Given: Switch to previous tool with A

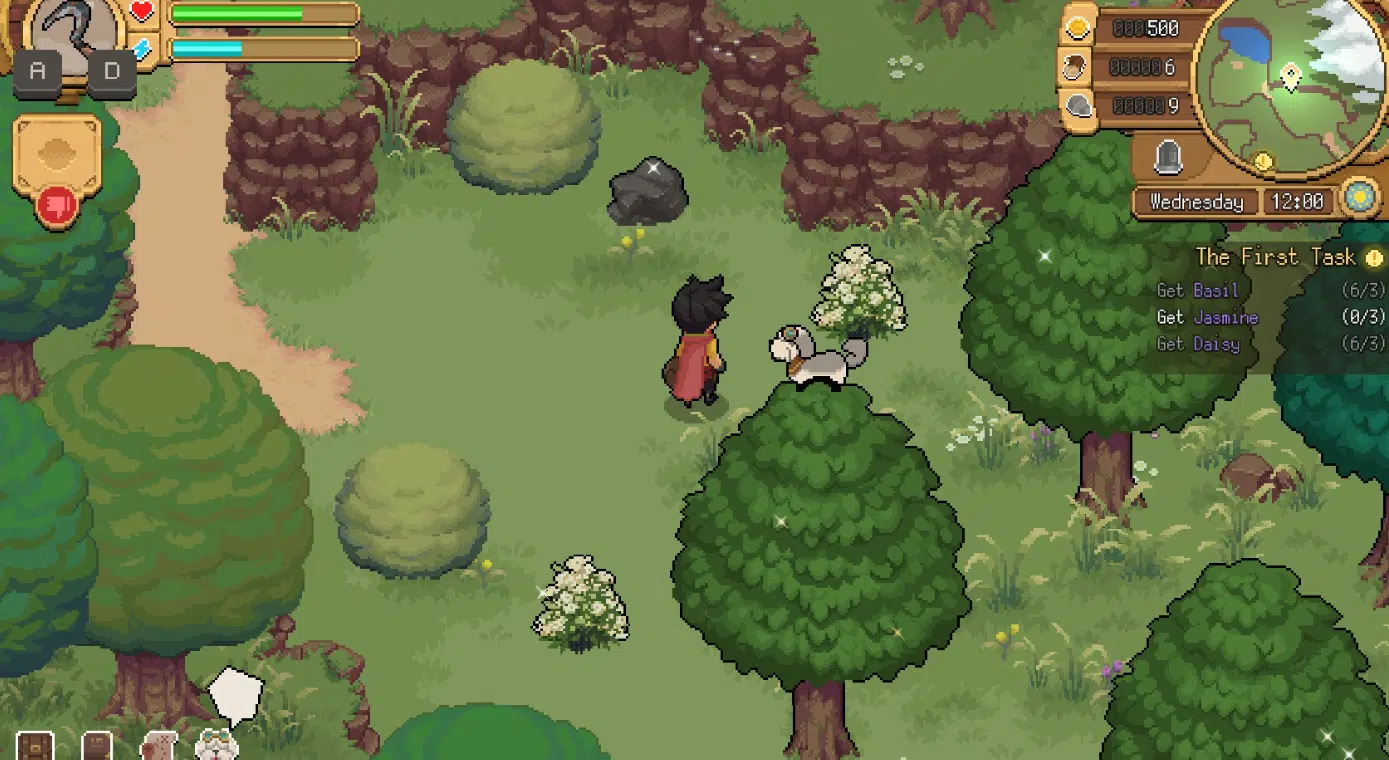Looking at the screenshot, I should pyautogui.click(x=38, y=72).
